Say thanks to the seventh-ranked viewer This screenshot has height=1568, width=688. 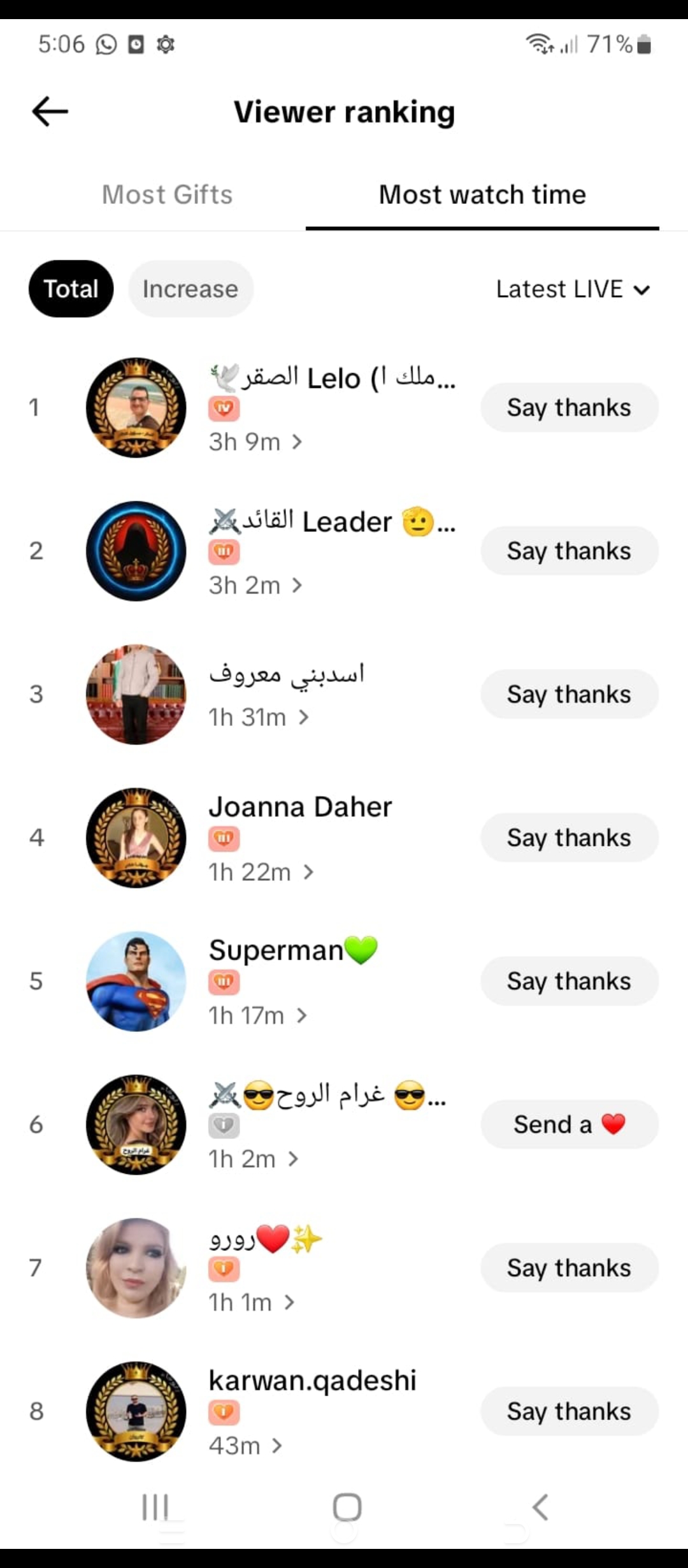tap(569, 1268)
